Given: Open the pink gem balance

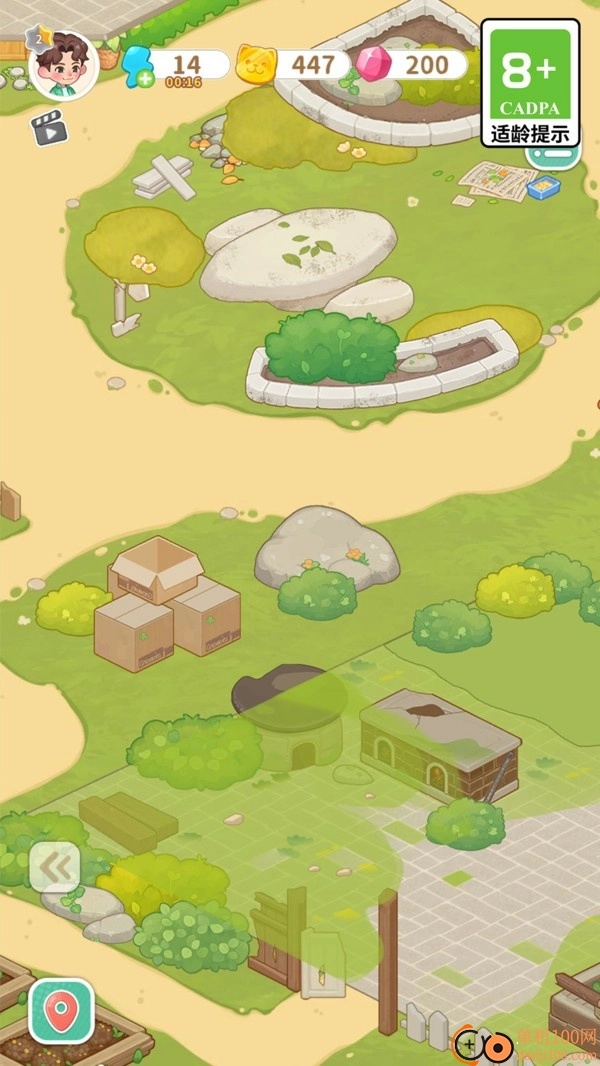Looking at the screenshot, I should coord(412,65).
